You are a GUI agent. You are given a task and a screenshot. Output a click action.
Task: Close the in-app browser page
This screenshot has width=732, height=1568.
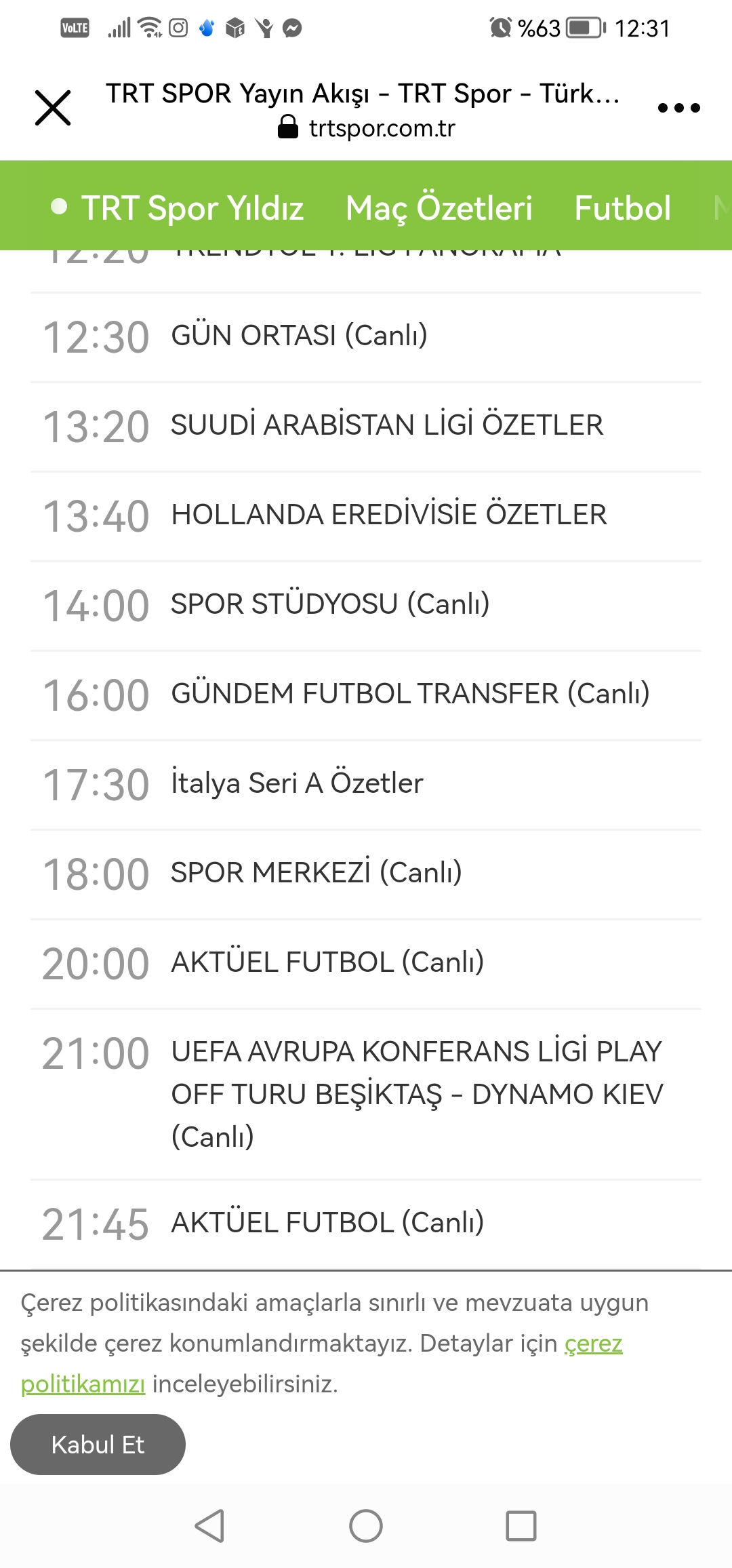pyautogui.click(x=53, y=108)
